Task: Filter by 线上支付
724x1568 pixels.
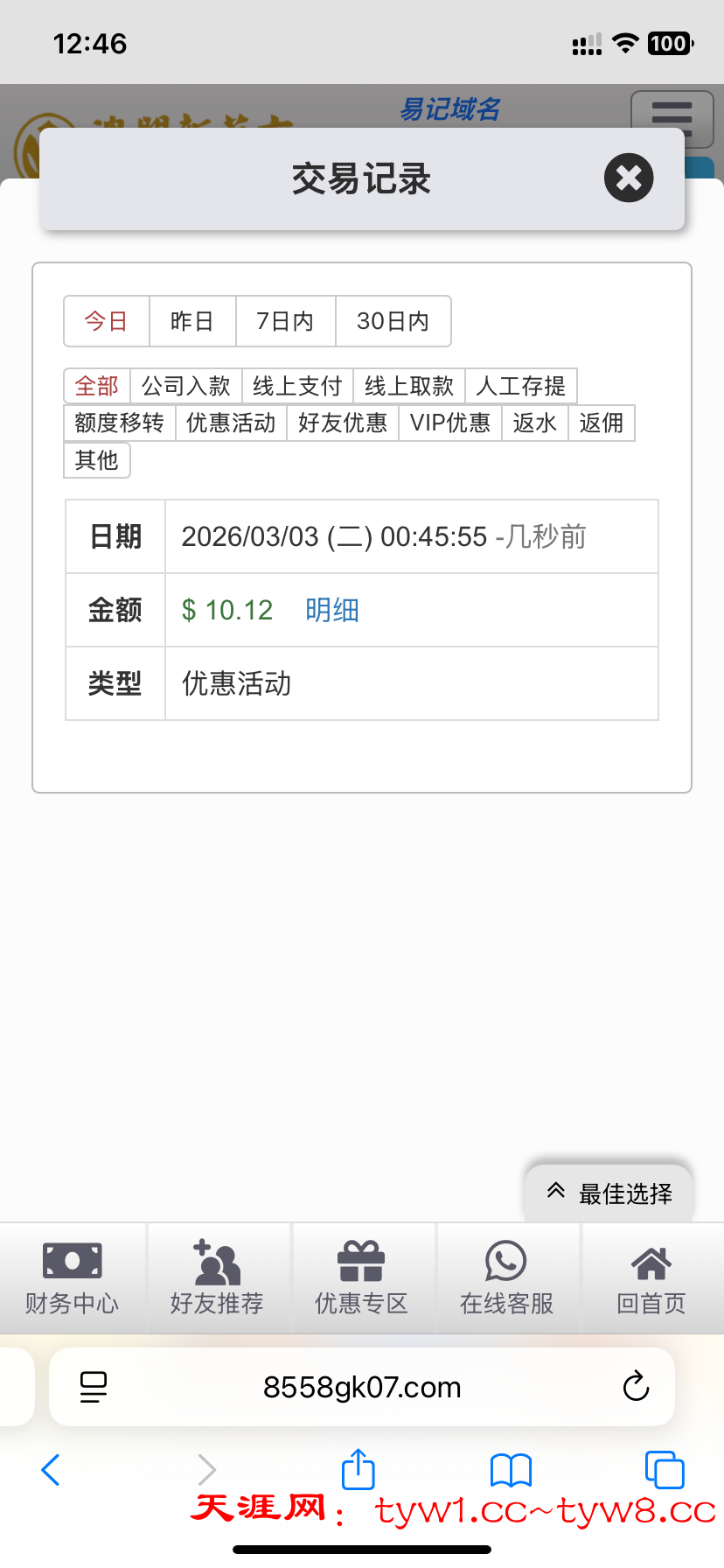Action: (x=297, y=386)
